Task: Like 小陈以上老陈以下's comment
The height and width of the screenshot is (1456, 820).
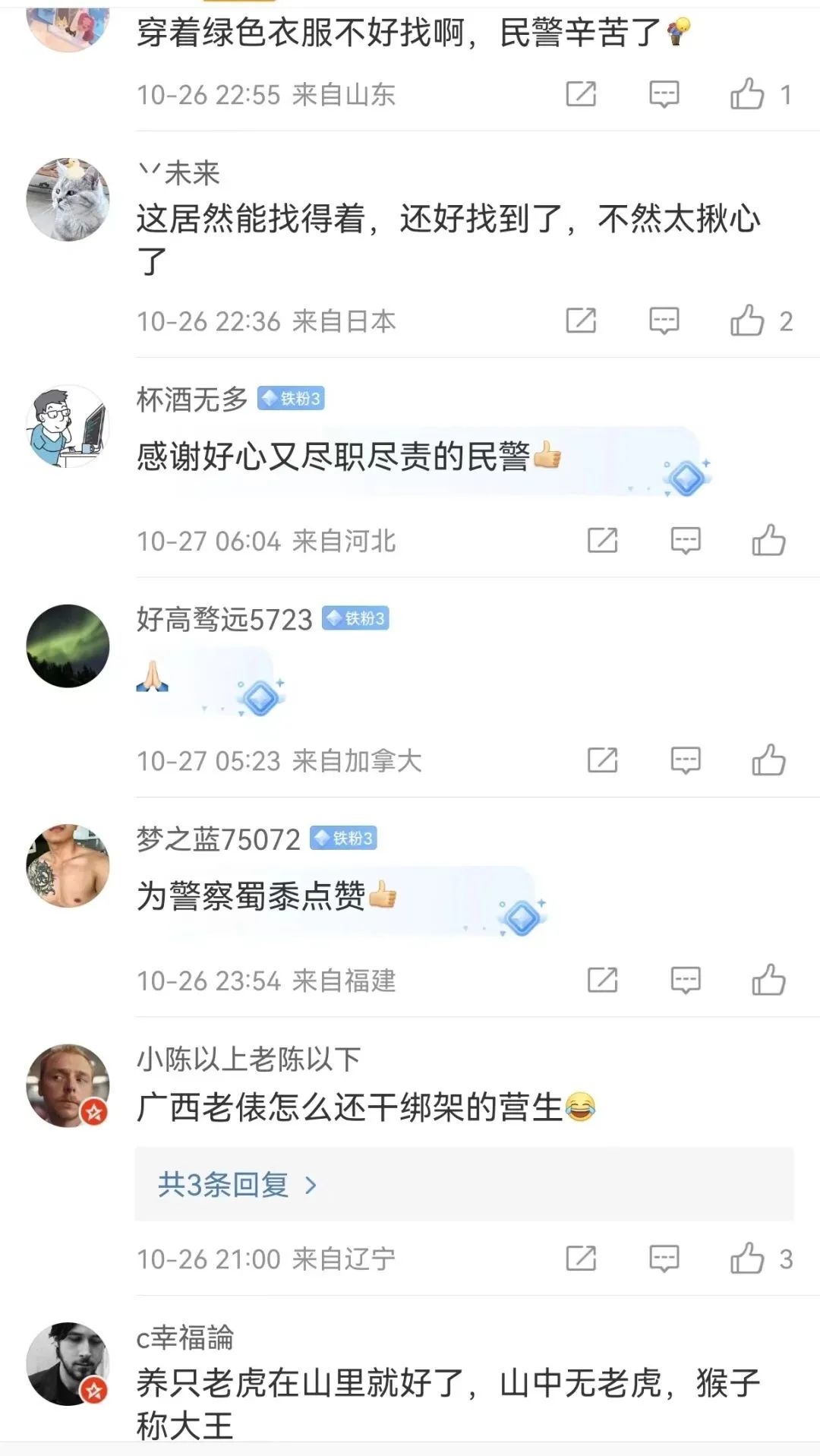Action: (748, 1259)
